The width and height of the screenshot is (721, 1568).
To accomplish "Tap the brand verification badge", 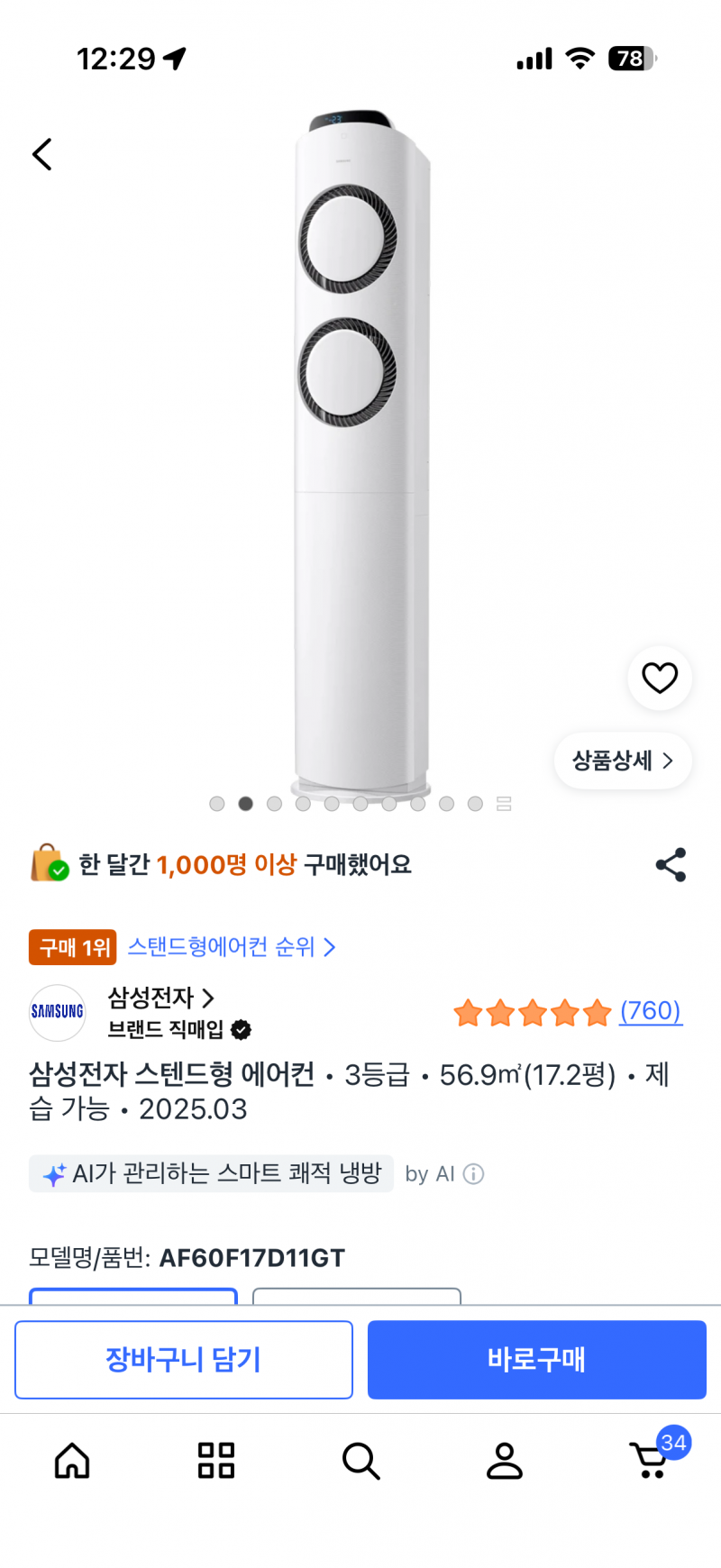I will (242, 1030).
